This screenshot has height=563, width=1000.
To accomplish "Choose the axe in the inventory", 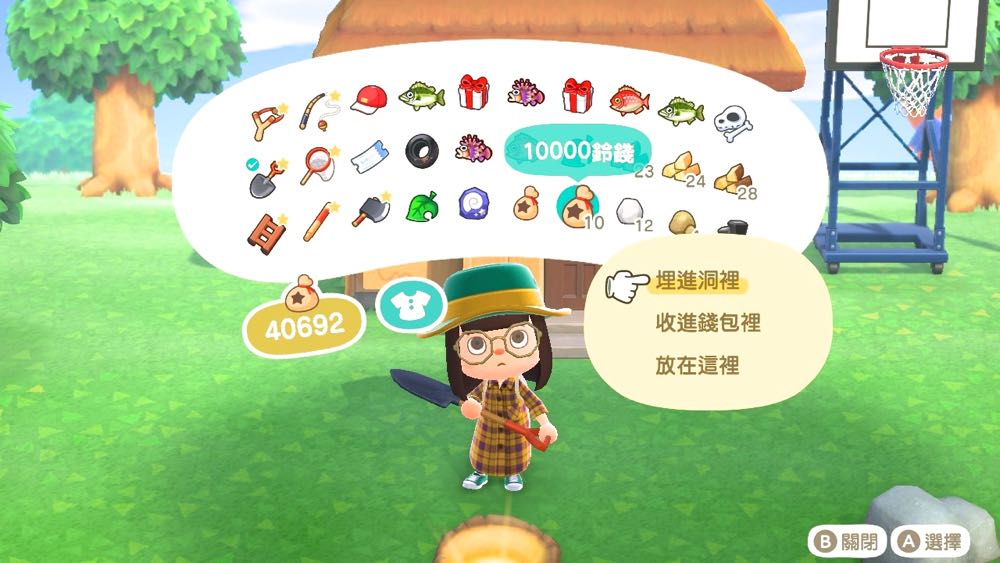I will (x=369, y=209).
